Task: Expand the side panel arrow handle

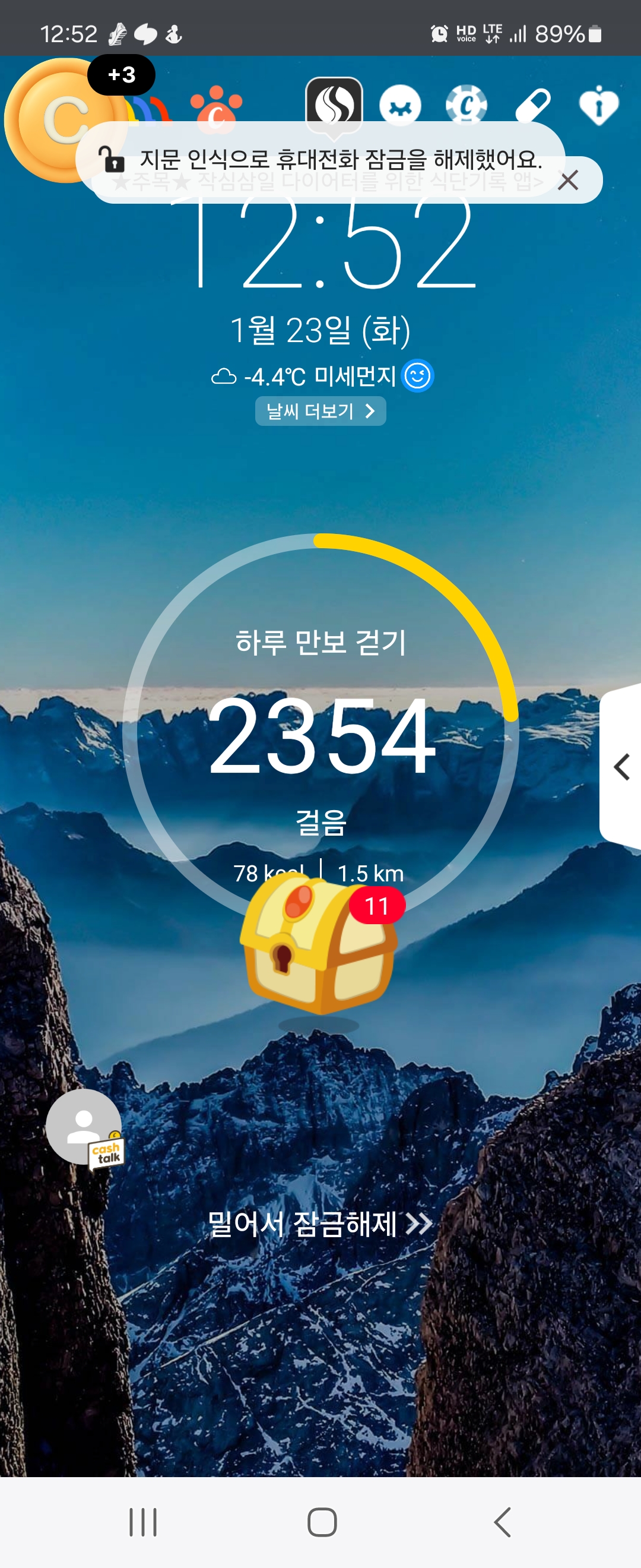Action: [x=621, y=766]
